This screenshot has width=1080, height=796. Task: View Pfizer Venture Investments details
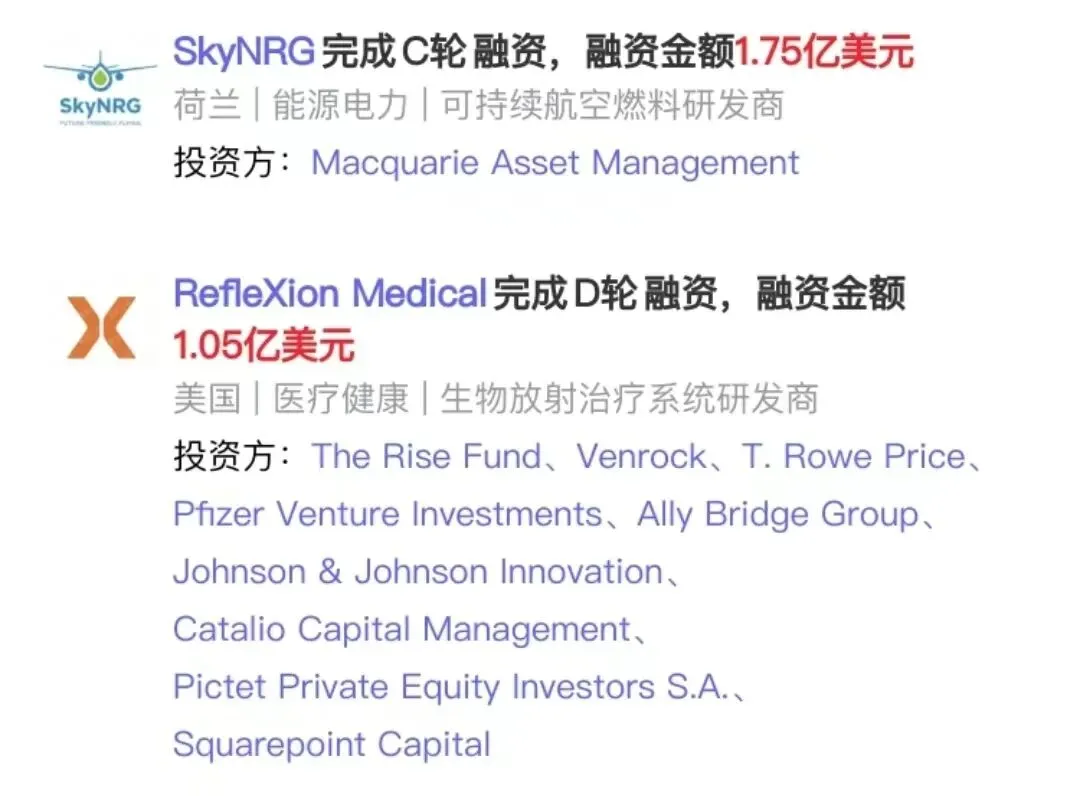pos(387,515)
